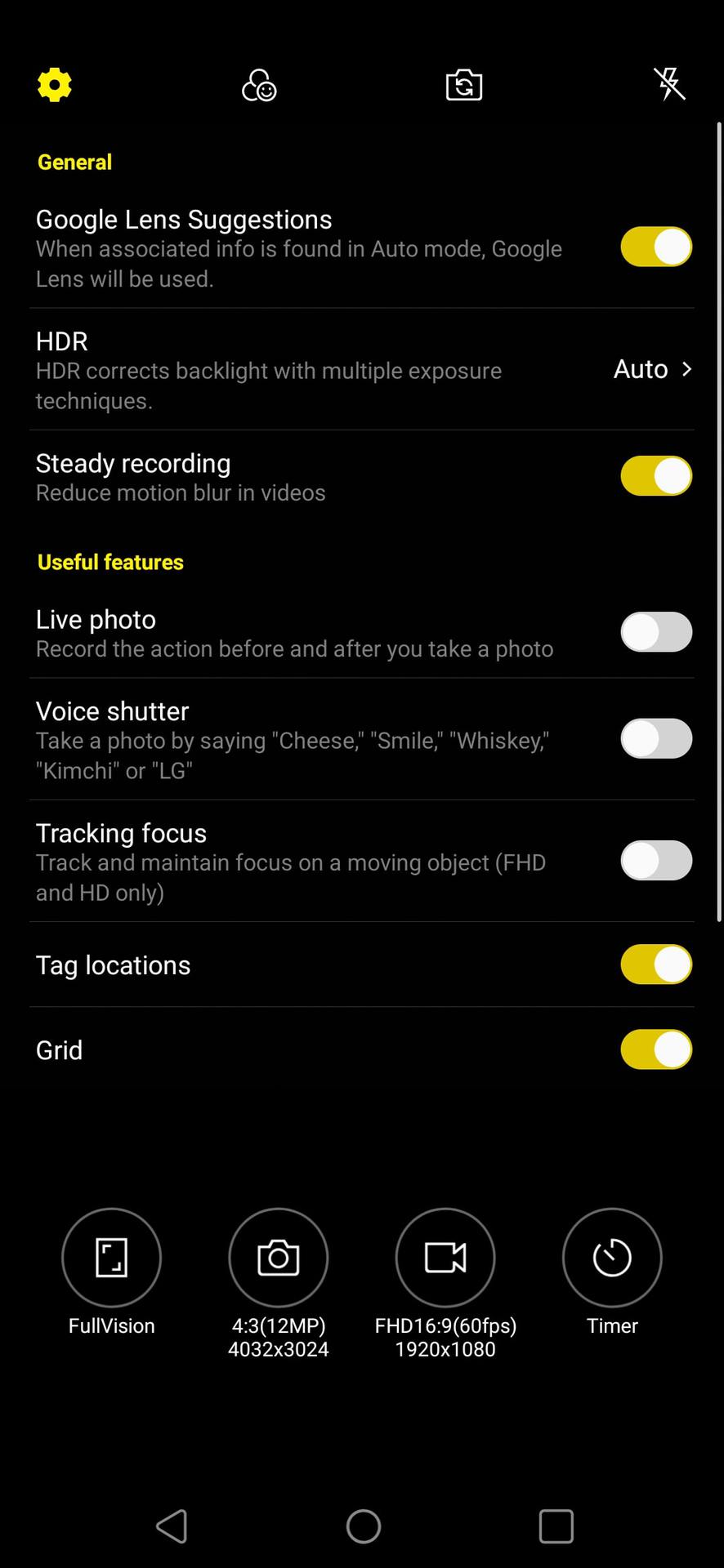Enable Live photo
The height and width of the screenshot is (1568, 724).
(656, 632)
